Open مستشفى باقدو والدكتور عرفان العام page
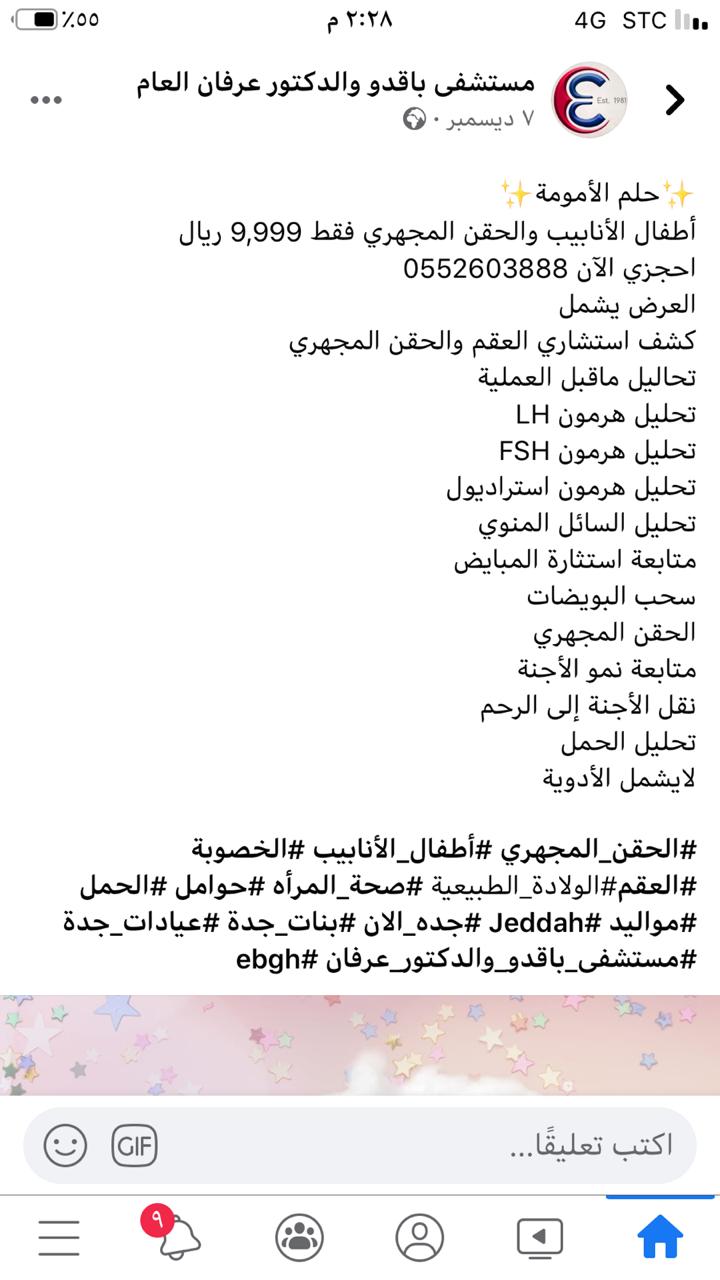 tap(336, 83)
